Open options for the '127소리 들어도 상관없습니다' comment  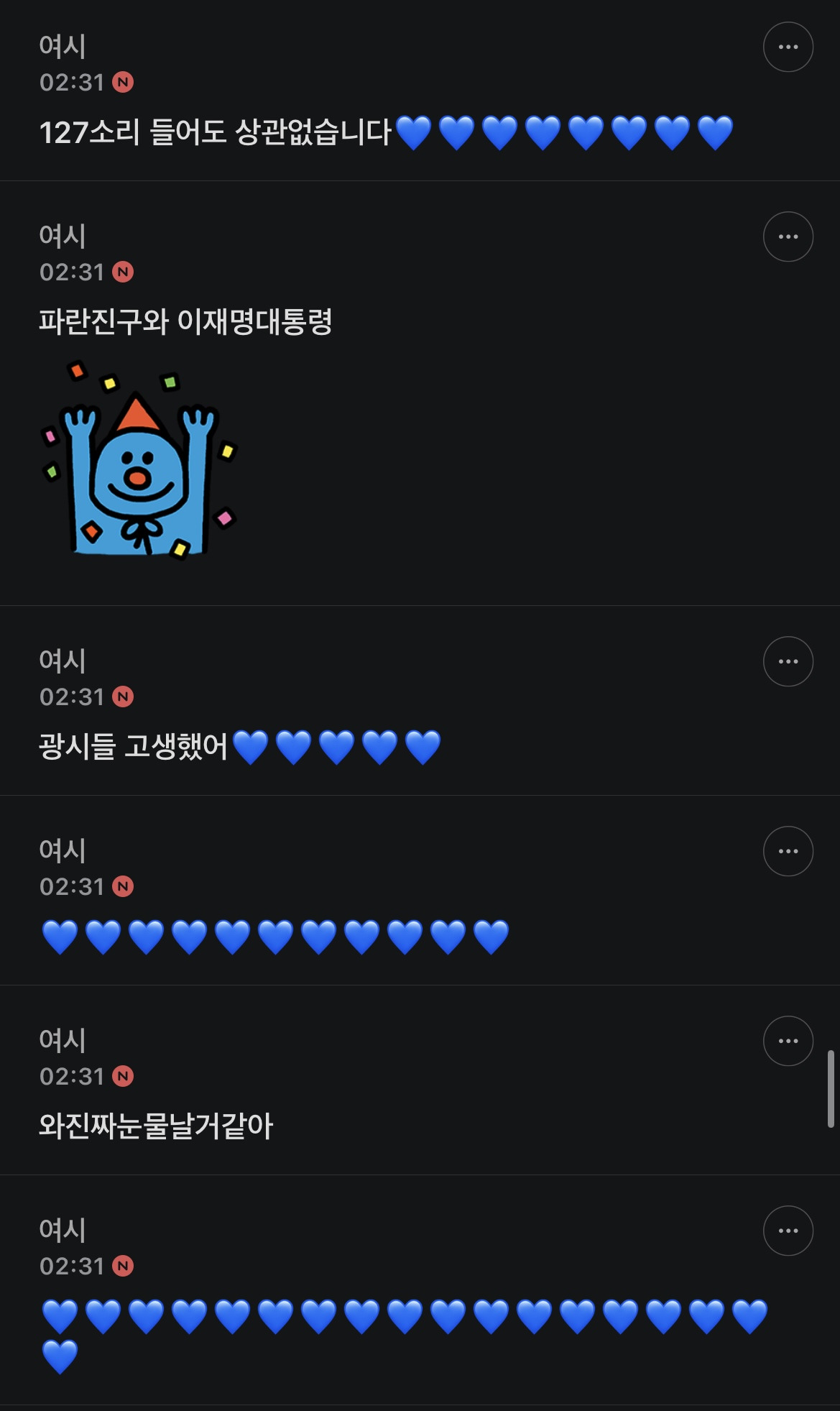point(788,47)
